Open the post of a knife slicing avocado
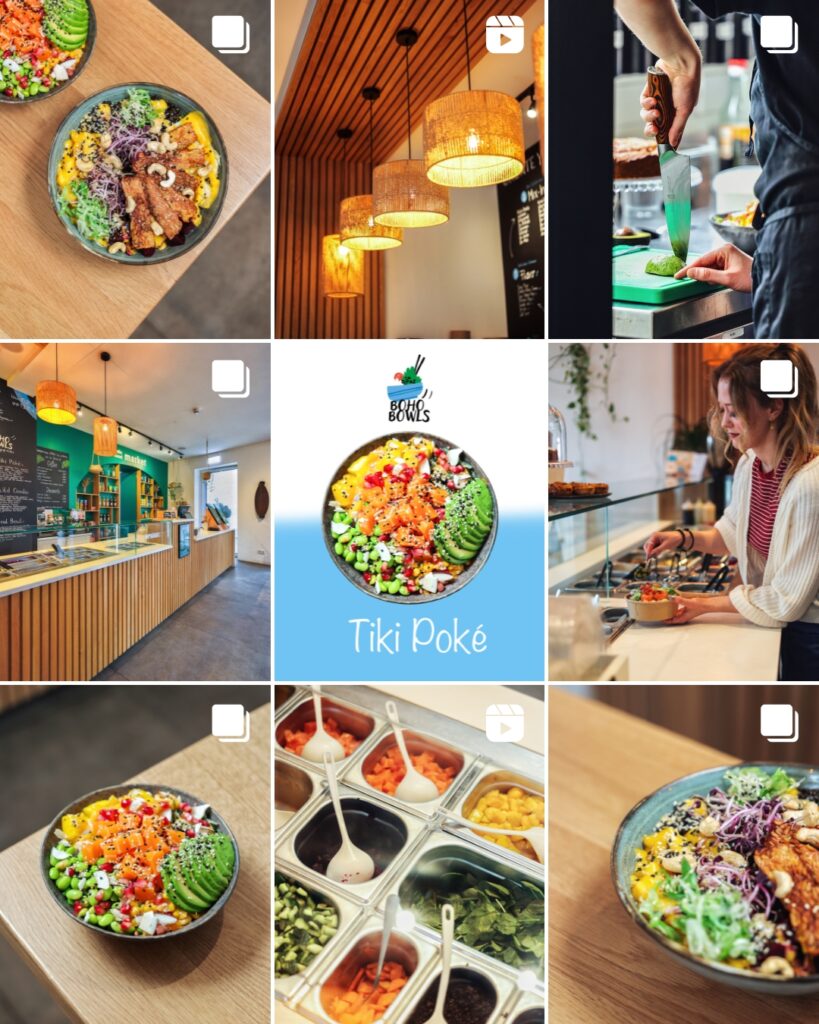 click(683, 170)
